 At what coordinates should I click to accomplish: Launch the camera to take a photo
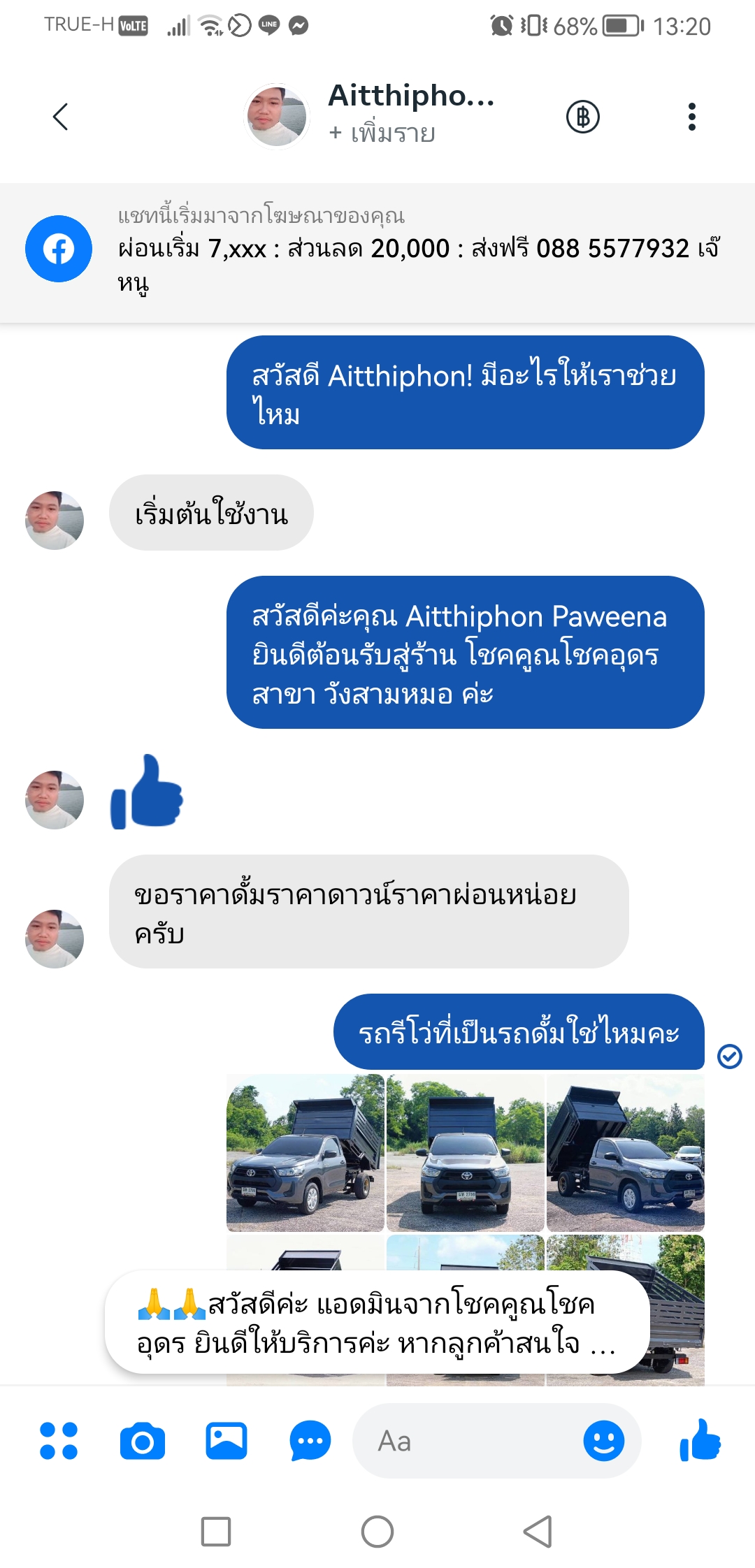(143, 1441)
